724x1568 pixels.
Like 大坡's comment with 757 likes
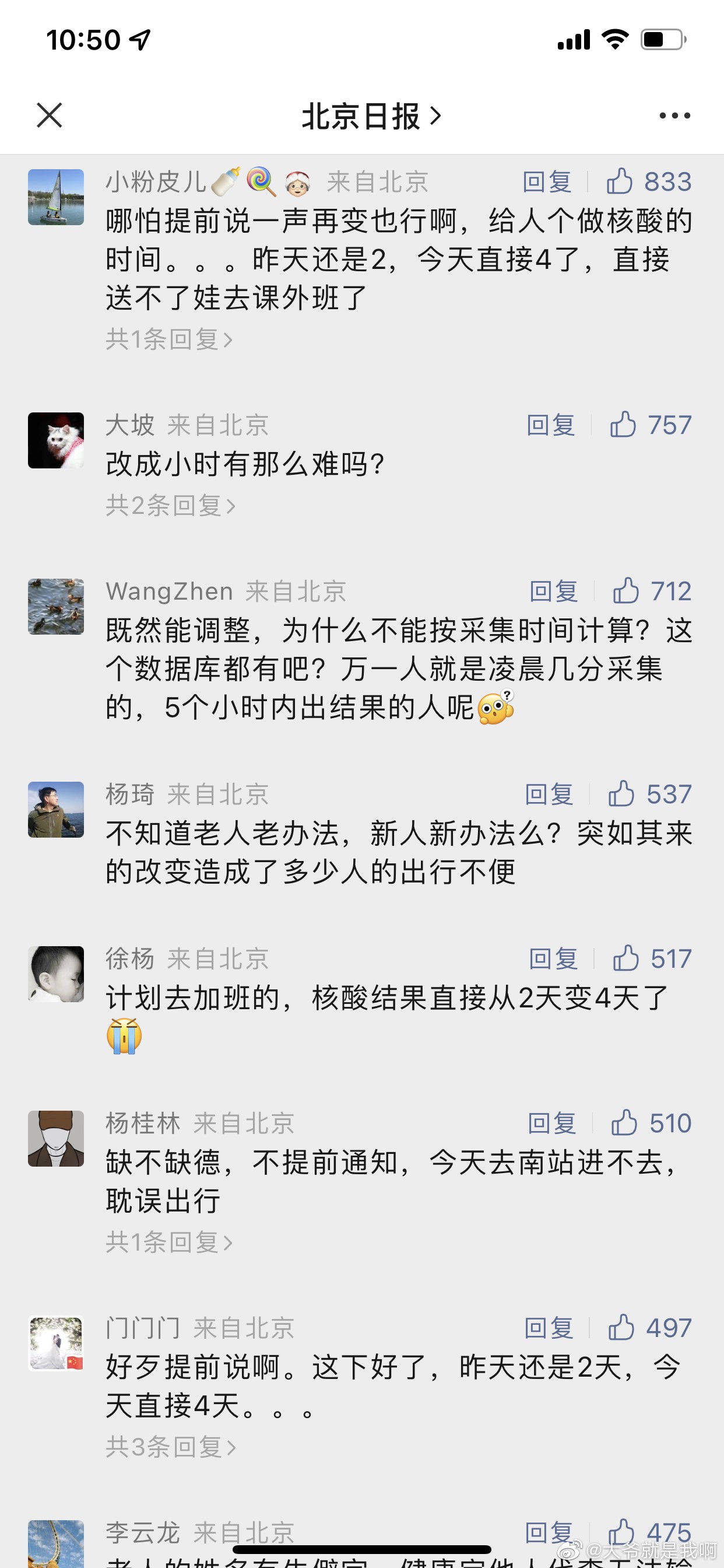pos(651,425)
